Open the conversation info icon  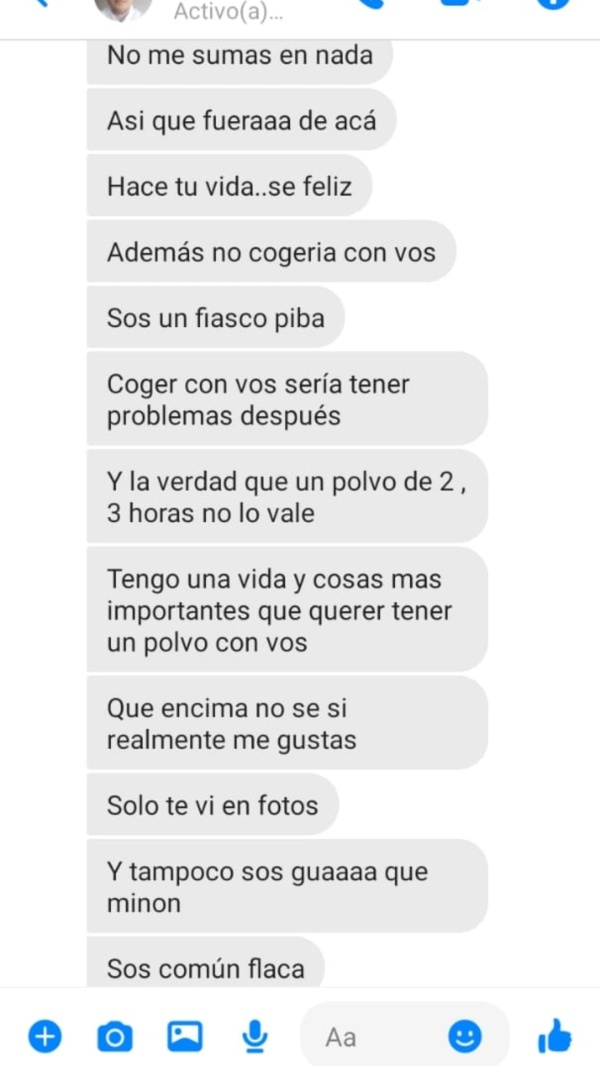coord(551,5)
